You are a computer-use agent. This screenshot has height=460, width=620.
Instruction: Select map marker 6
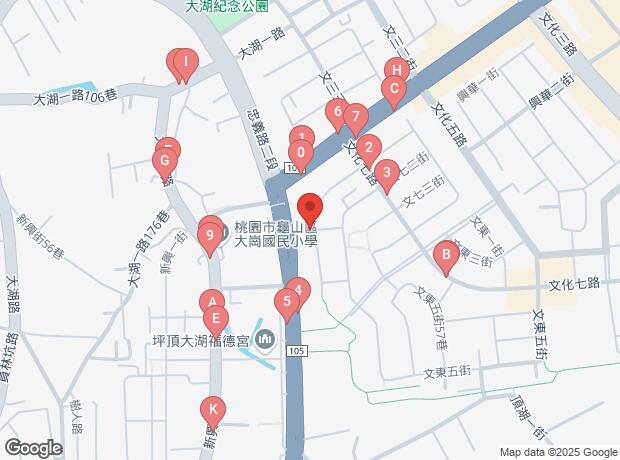[x=336, y=113]
